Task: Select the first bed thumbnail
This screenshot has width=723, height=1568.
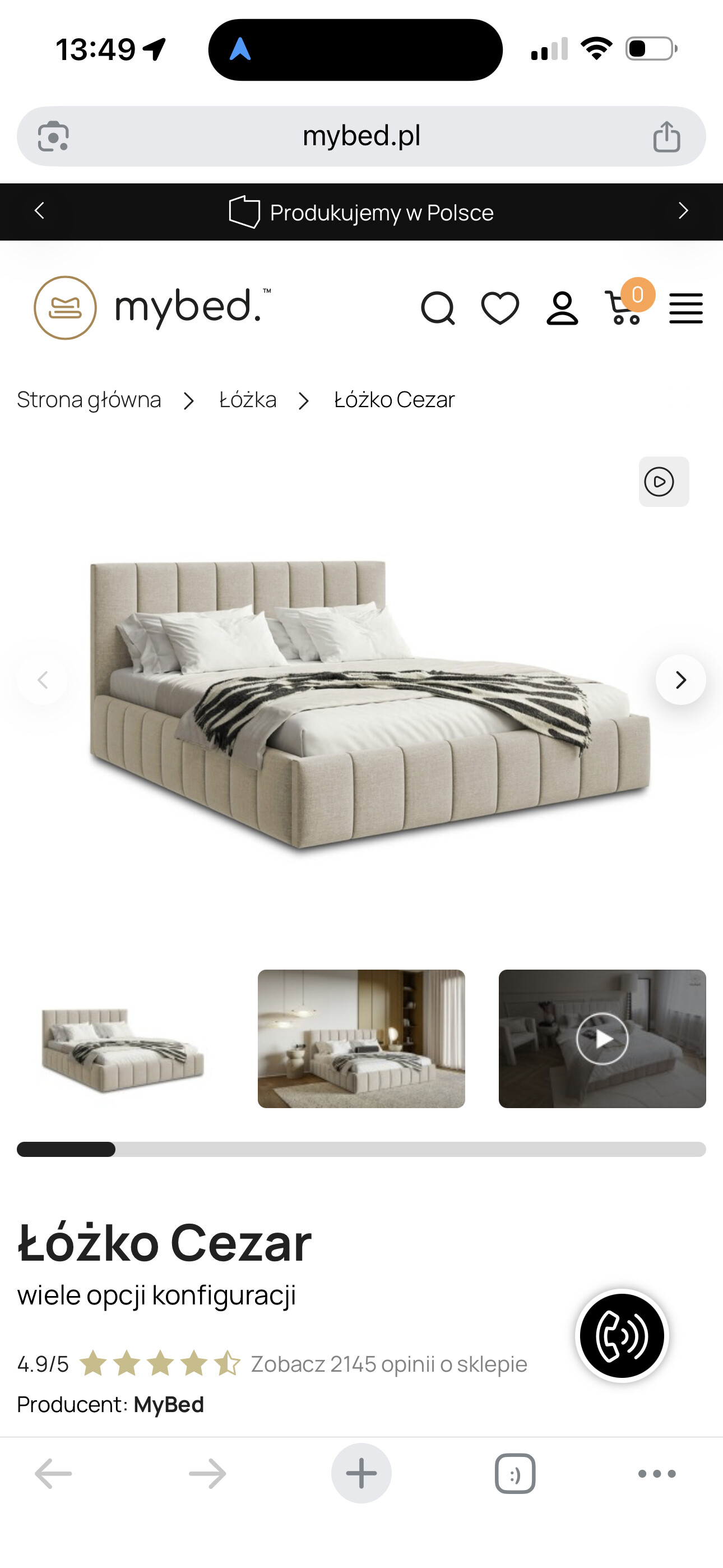Action: (121, 1039)
